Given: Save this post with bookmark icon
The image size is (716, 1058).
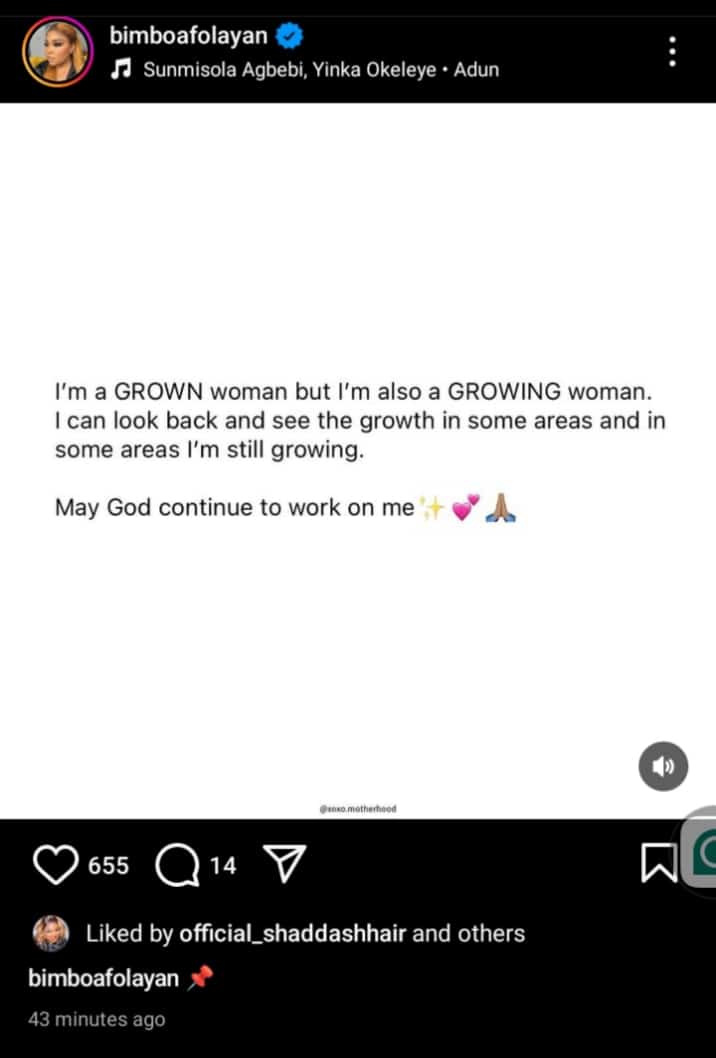Looking at the screenshot, I should 658,864.
